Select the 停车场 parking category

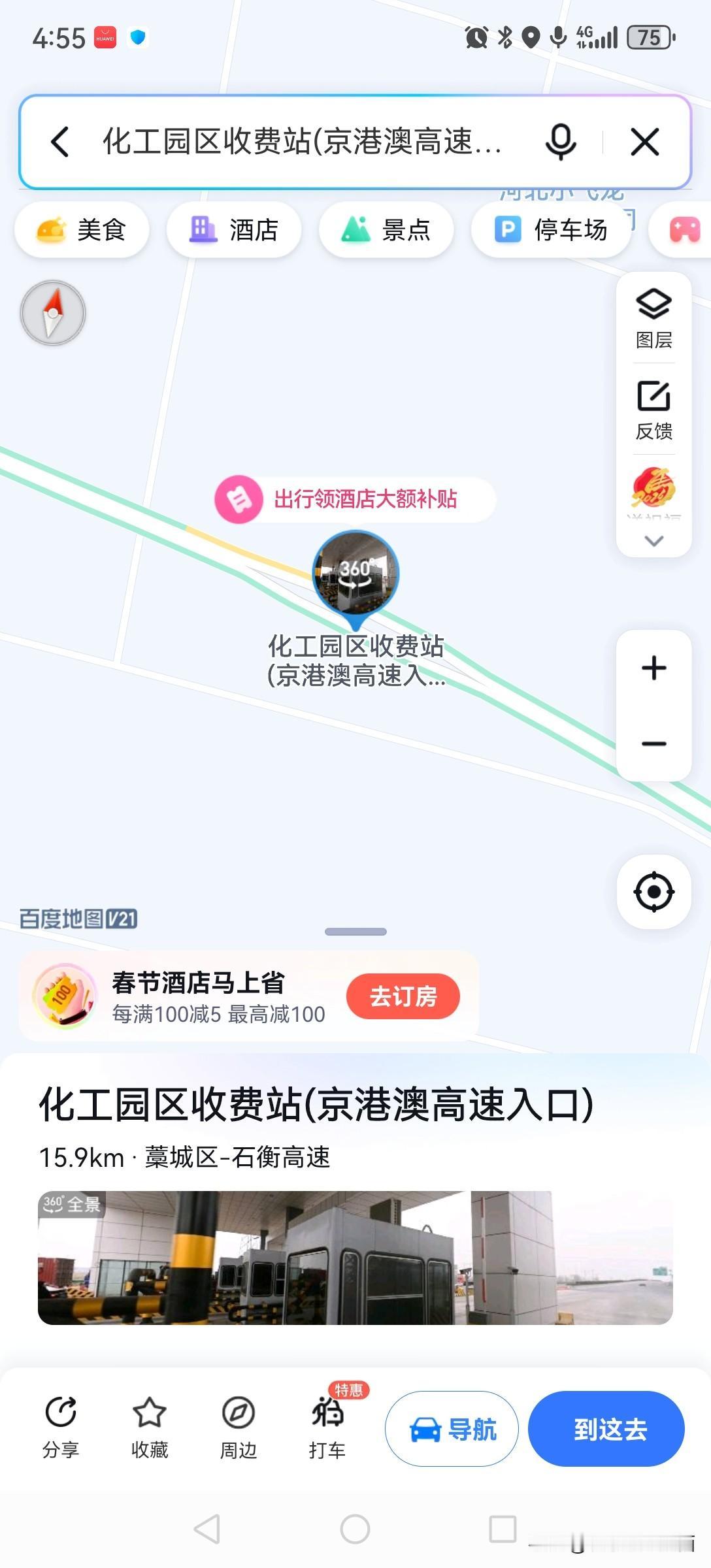click(551, 229)
